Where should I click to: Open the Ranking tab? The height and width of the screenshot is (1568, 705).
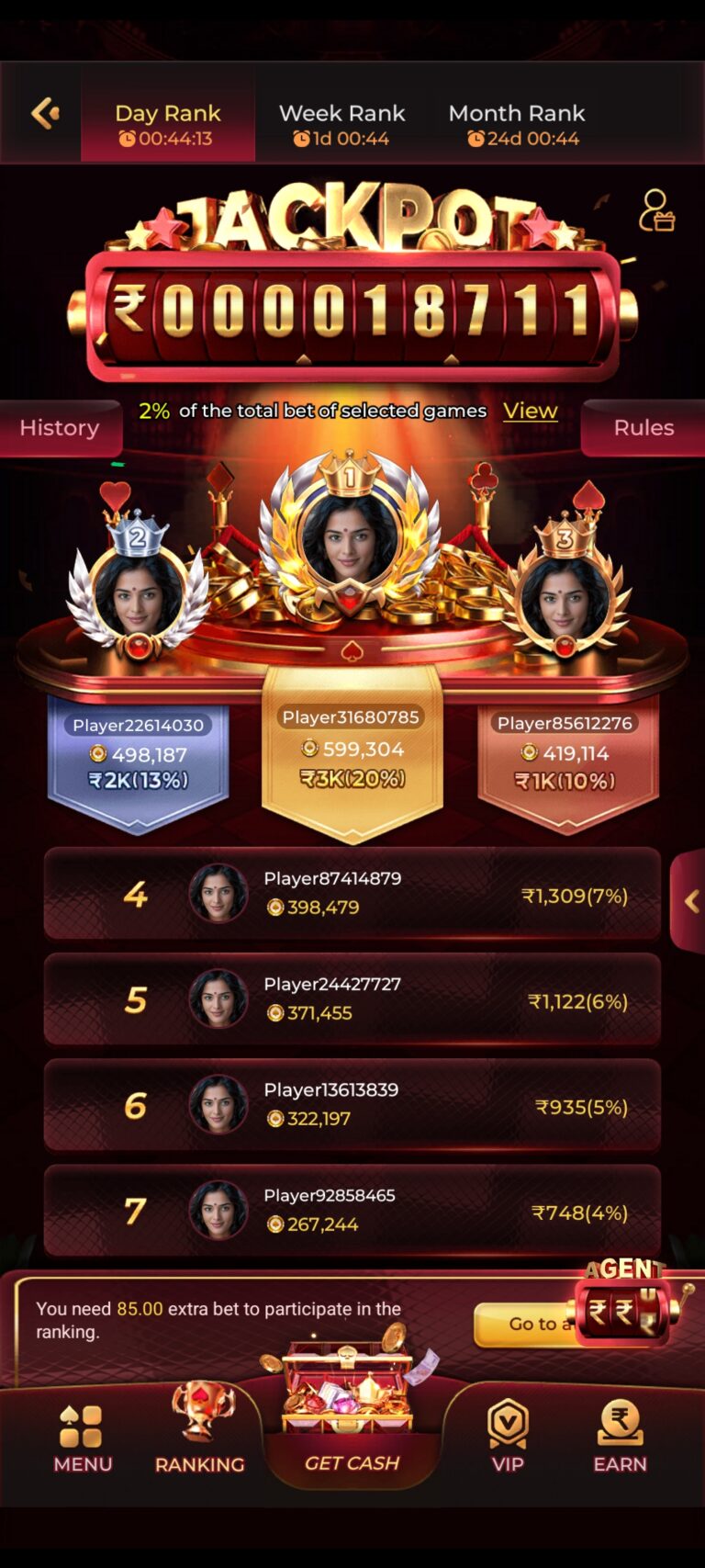(x=199, y=1429)
